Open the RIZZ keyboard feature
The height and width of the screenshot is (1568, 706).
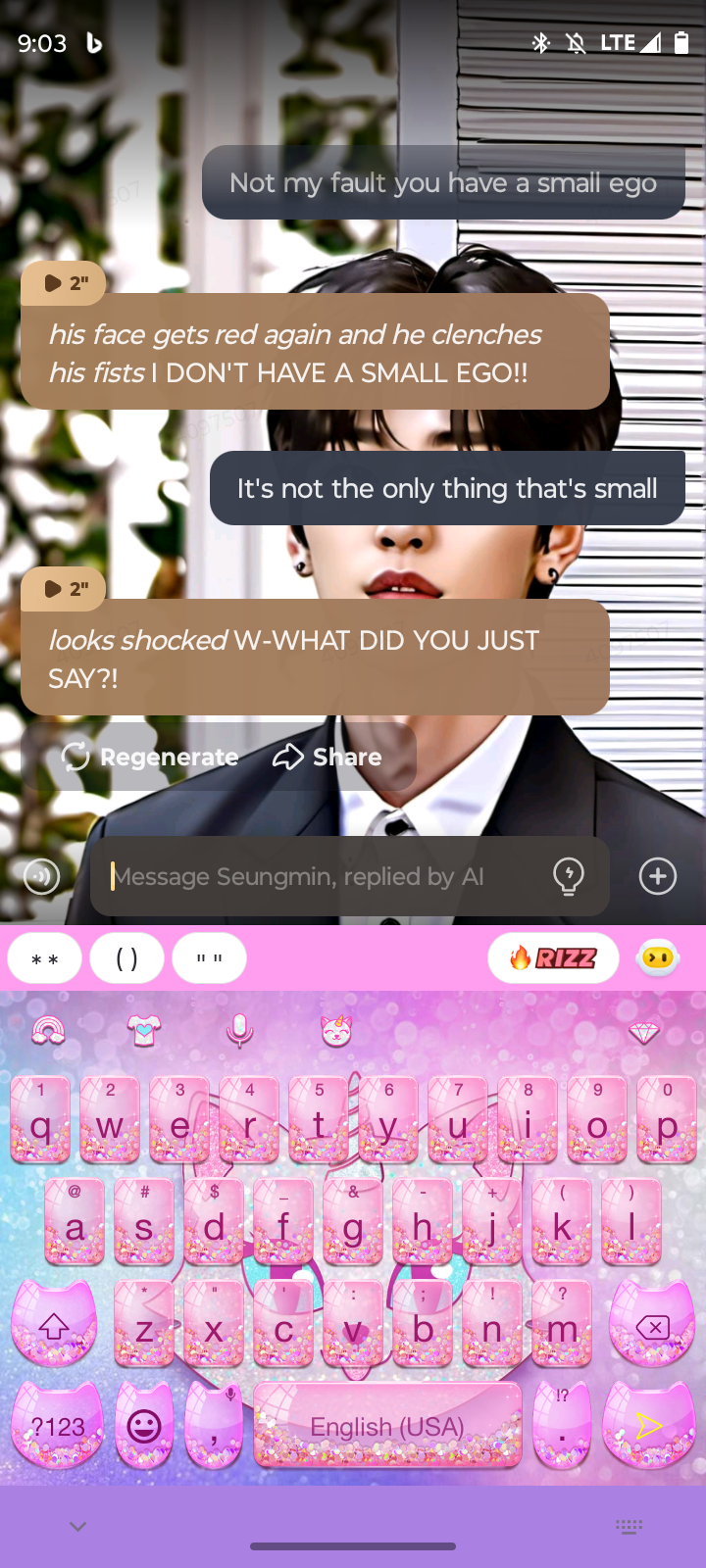tap(553, 958)
